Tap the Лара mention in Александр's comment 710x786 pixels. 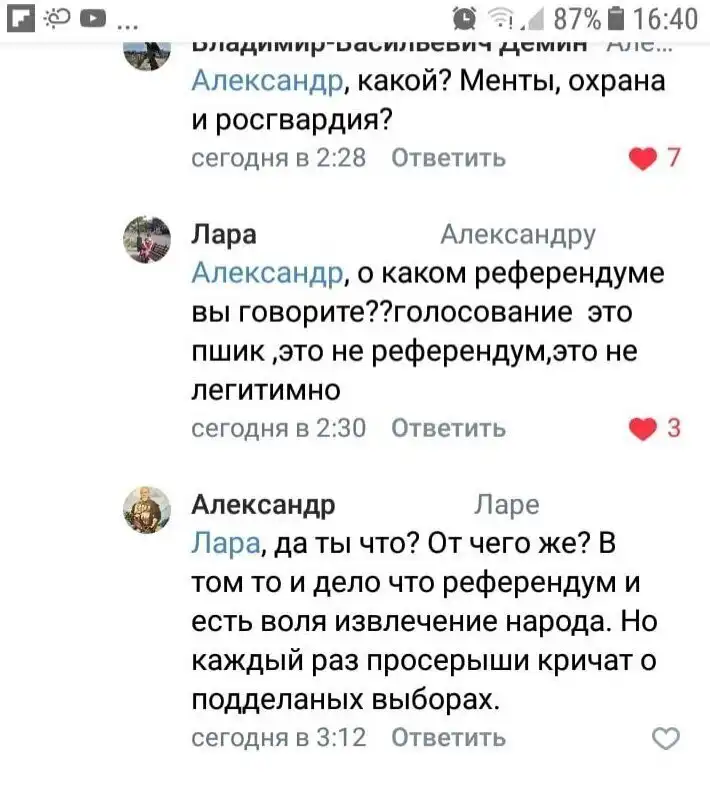pyautogui.click(x=225, y=543)
